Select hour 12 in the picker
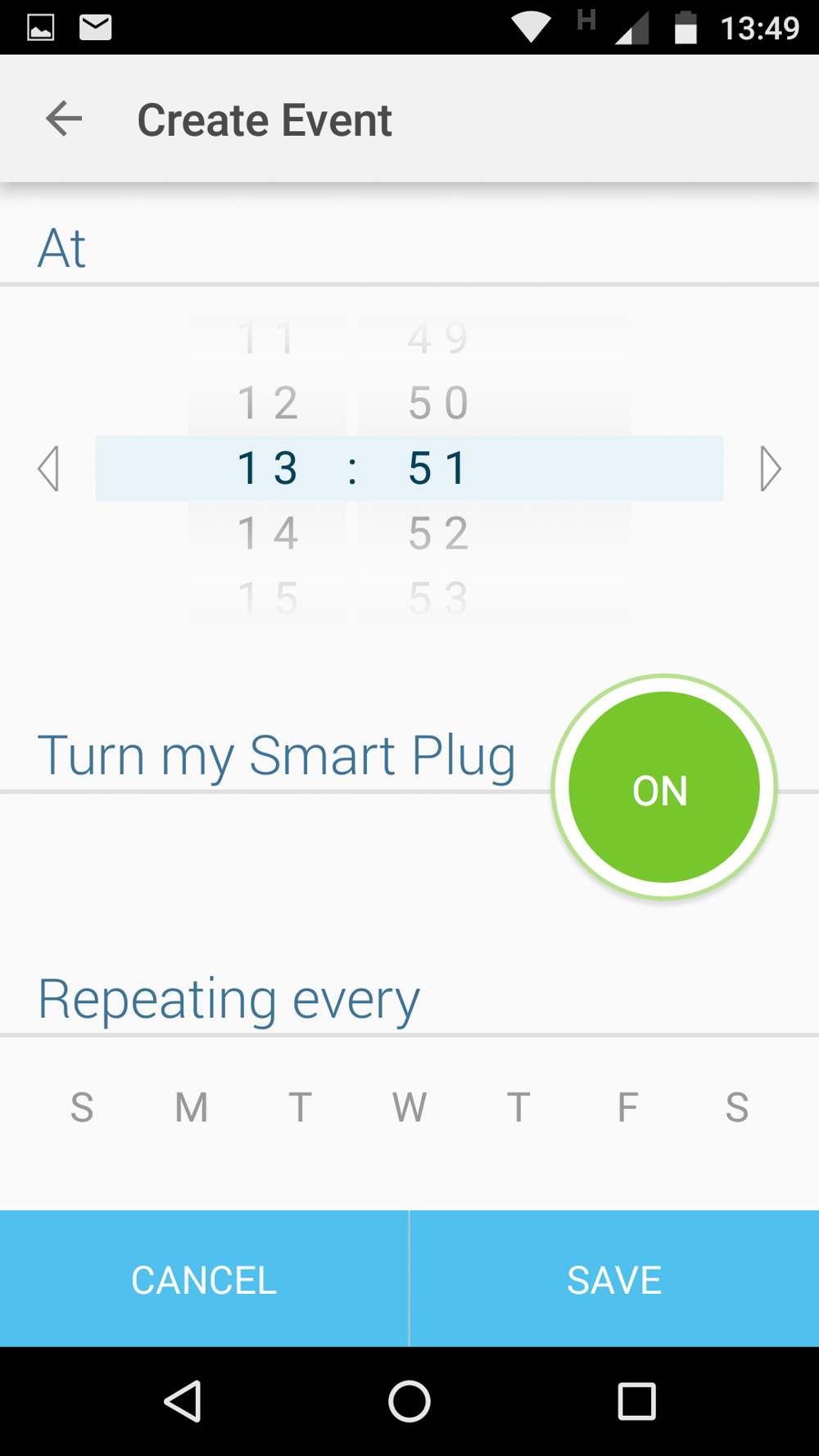 point(268,403)
